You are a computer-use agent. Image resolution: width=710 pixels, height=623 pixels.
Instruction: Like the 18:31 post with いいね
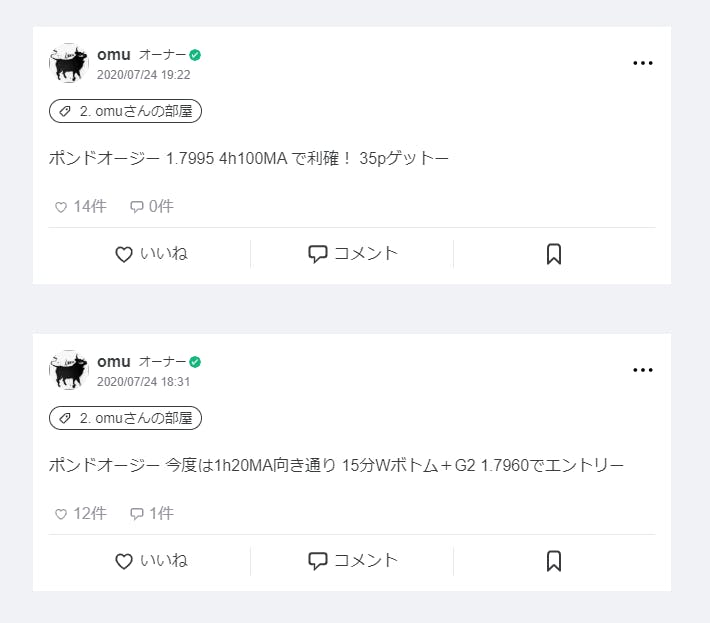pyautogui.click(x=151, y=561)
